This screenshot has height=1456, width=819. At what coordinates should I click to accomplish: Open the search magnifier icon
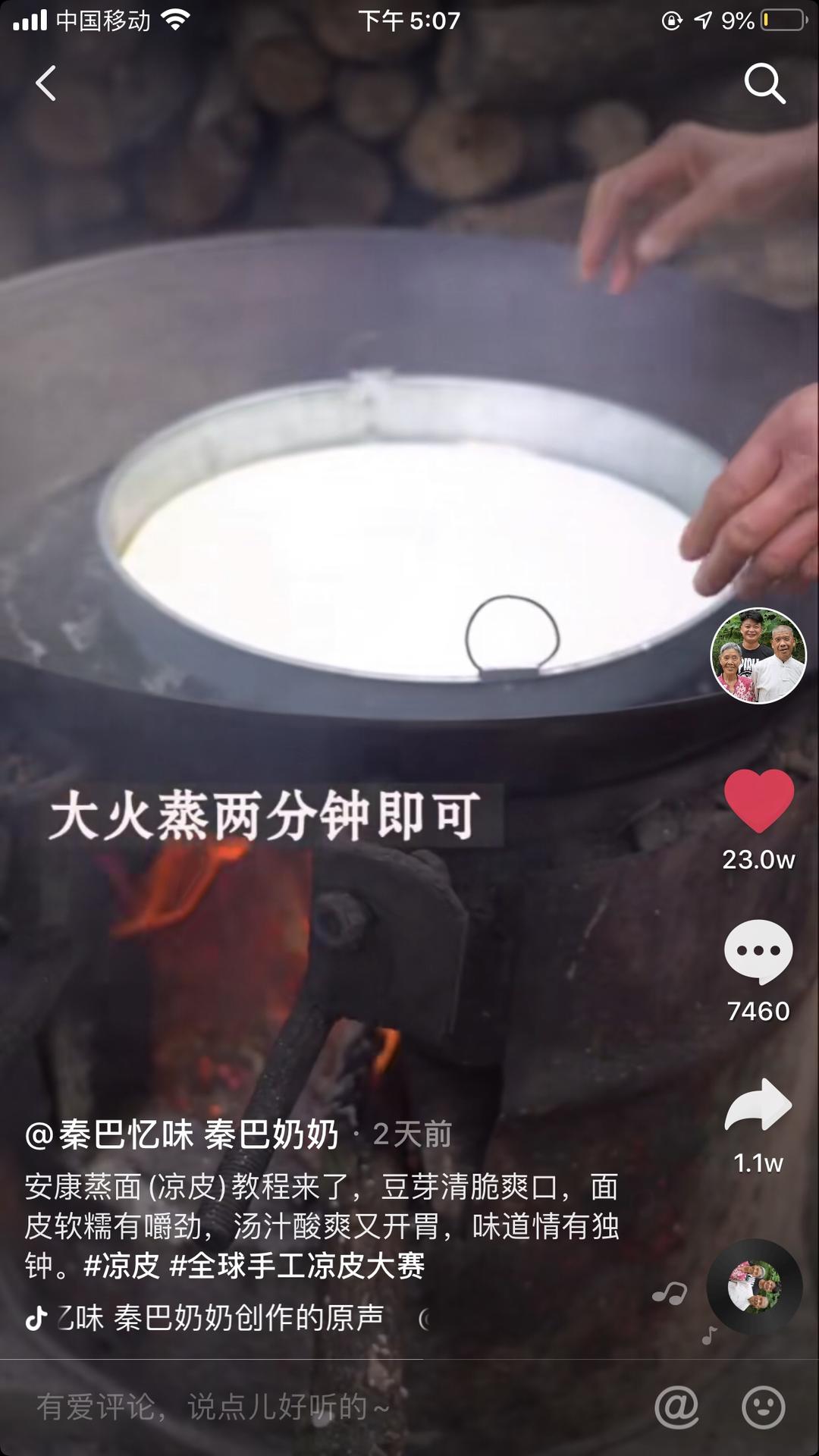coord(764,83)
